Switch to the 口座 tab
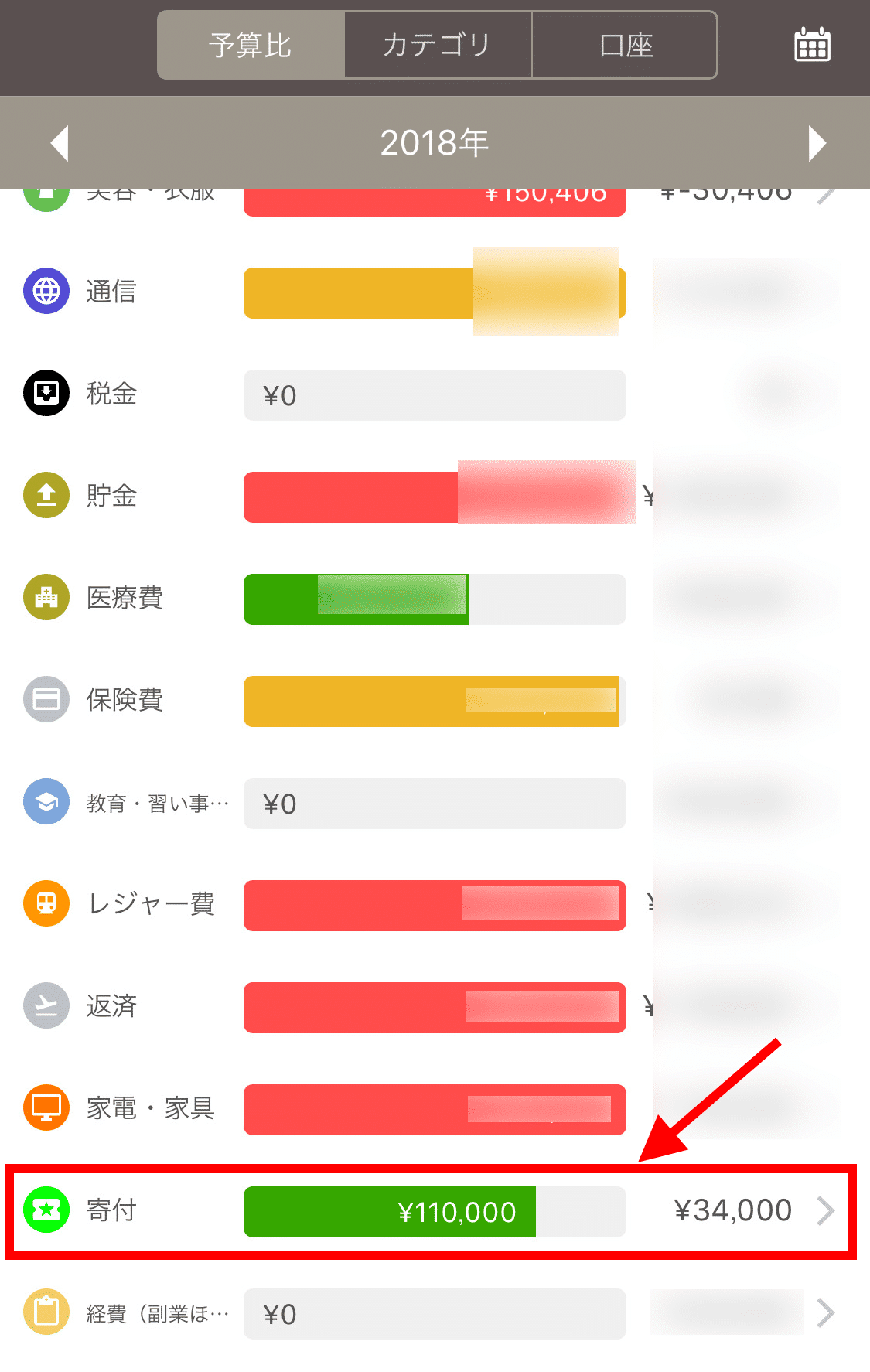 (625, 46)
